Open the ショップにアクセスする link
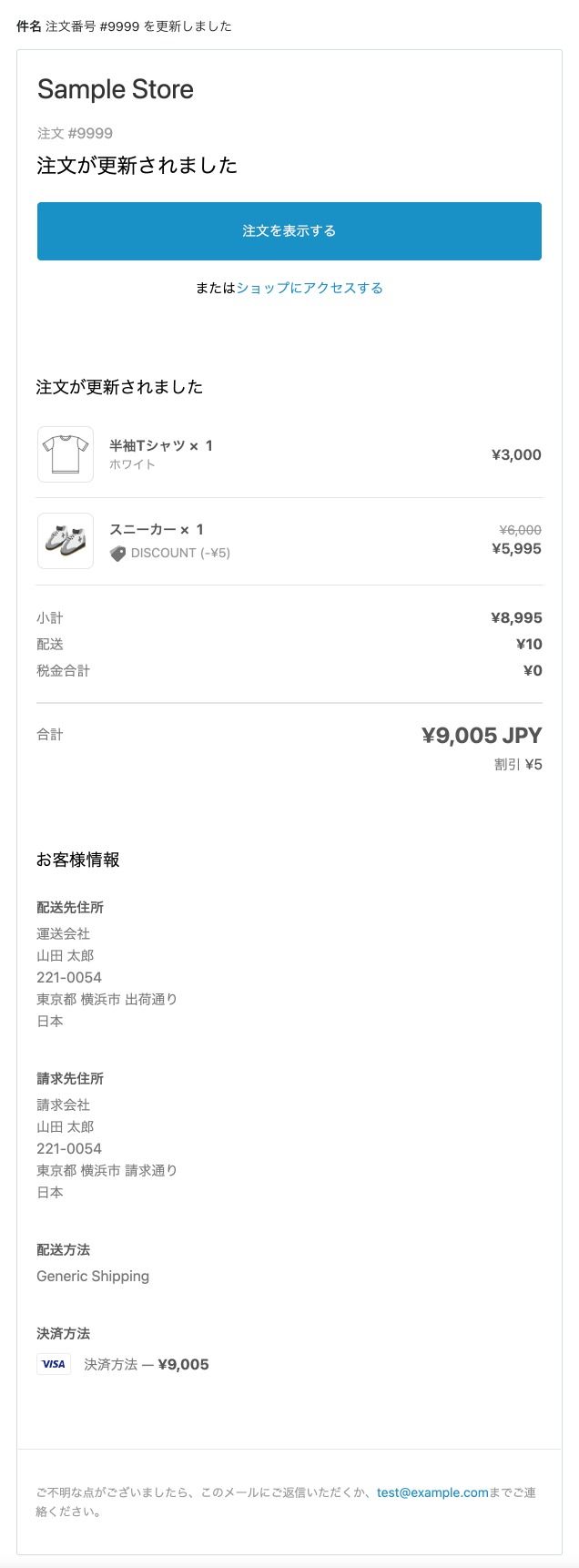579x1568 pixels. 310,288
